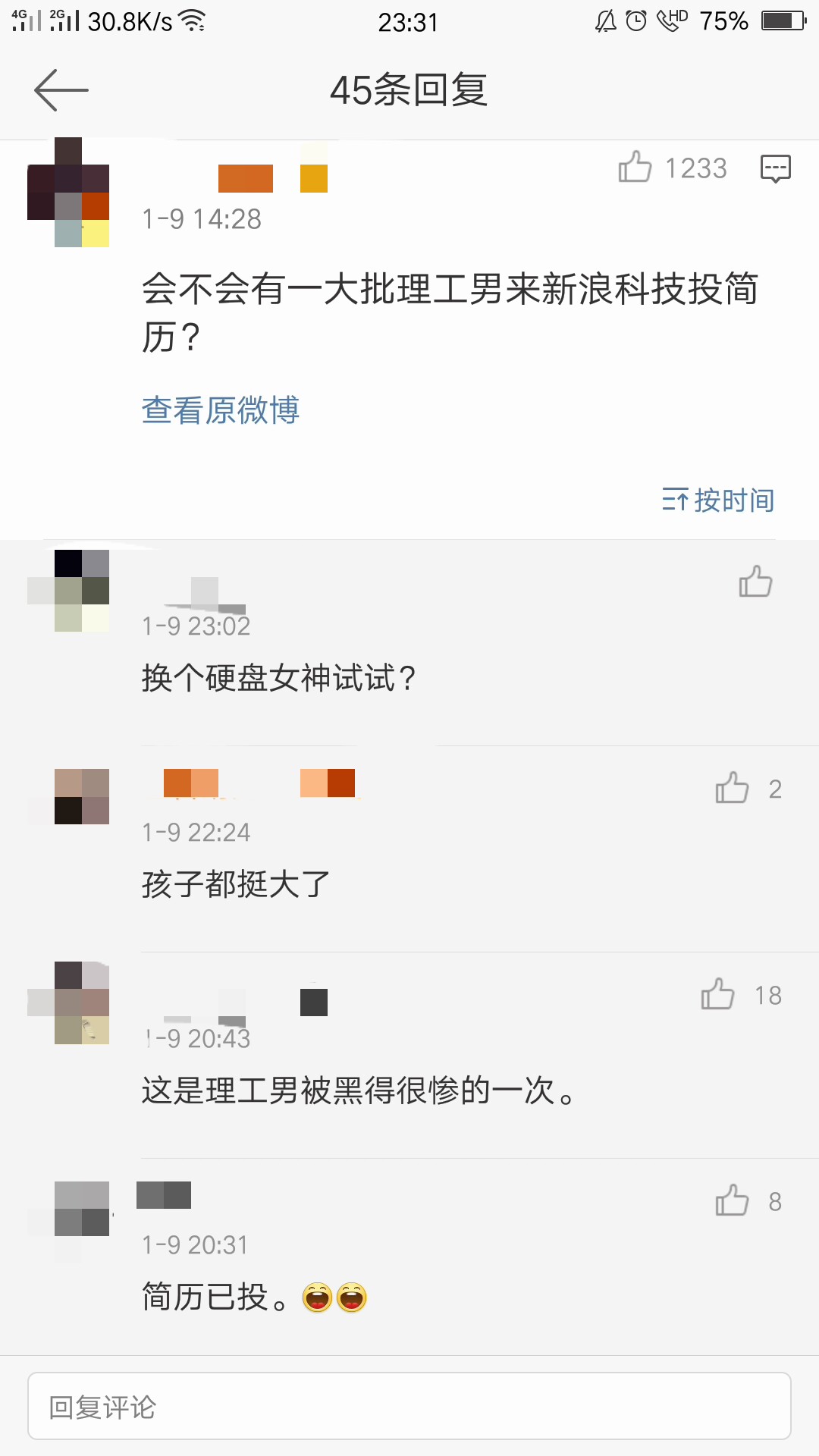Open the 查看原微博 link
Image resolution: width=819 pixels, height=1456 pixels.
[x=221, y=410]
